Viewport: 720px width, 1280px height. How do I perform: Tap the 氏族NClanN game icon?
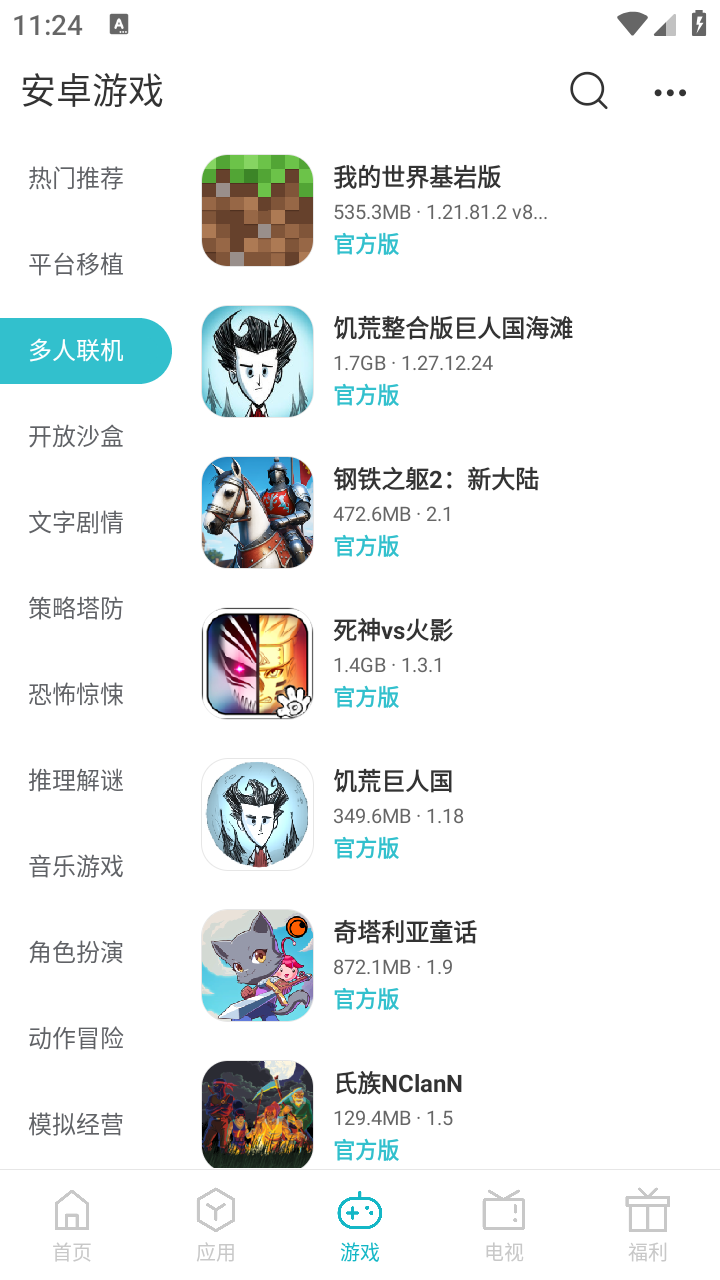coord(257,1113)
